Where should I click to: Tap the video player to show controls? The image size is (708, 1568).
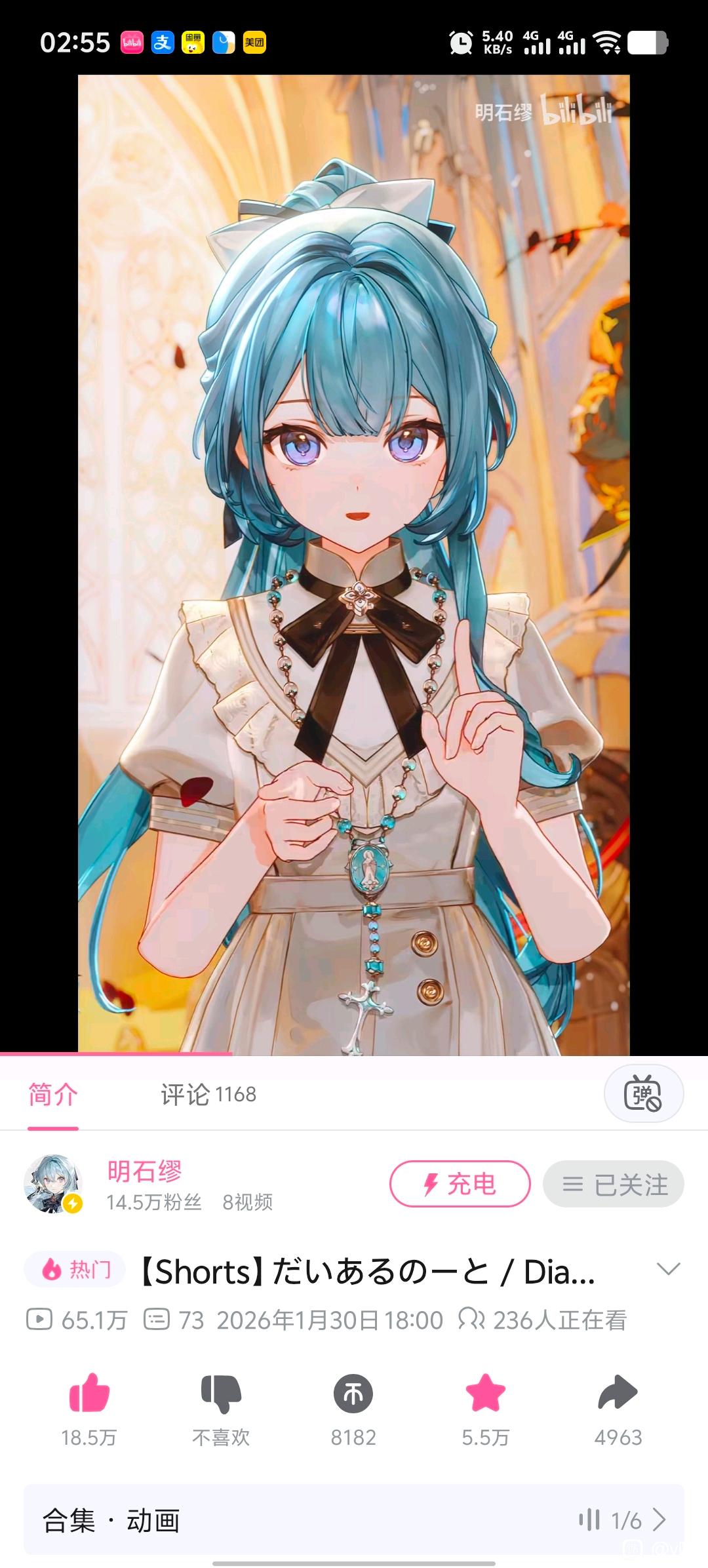pyautogui.click(x=354, y=564)
